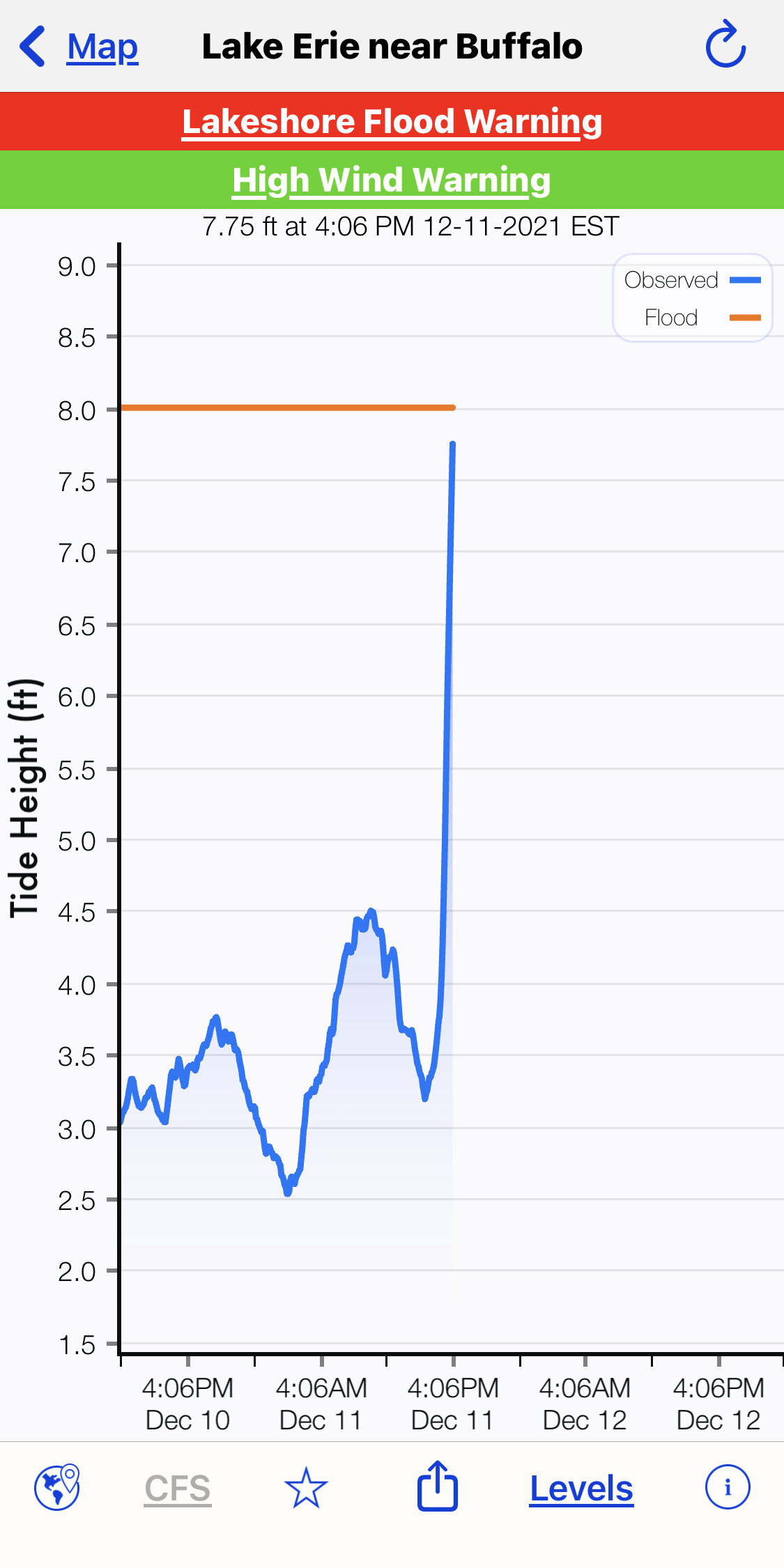Switch to the CFS view

click(x=178, y=1489)
